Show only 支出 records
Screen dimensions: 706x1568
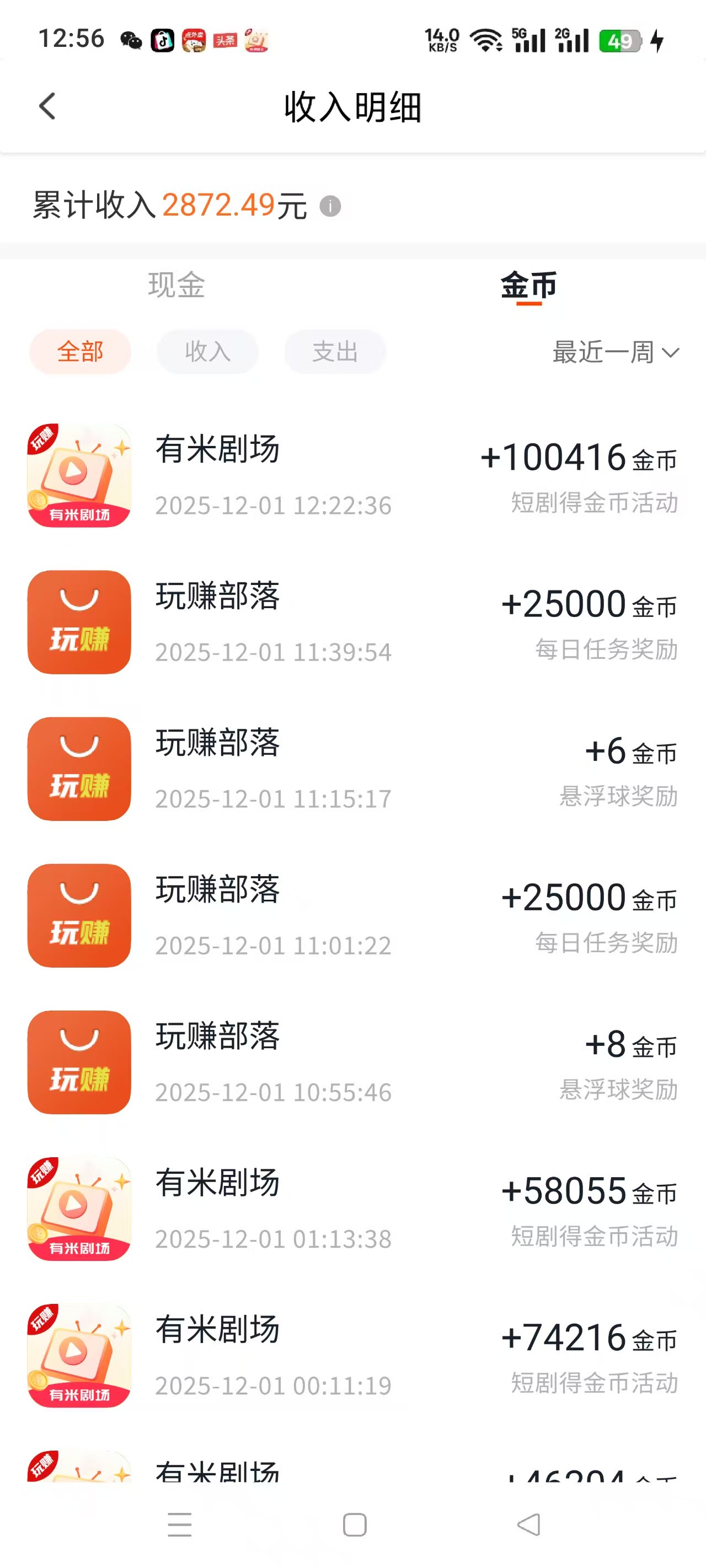coord(335,352)
